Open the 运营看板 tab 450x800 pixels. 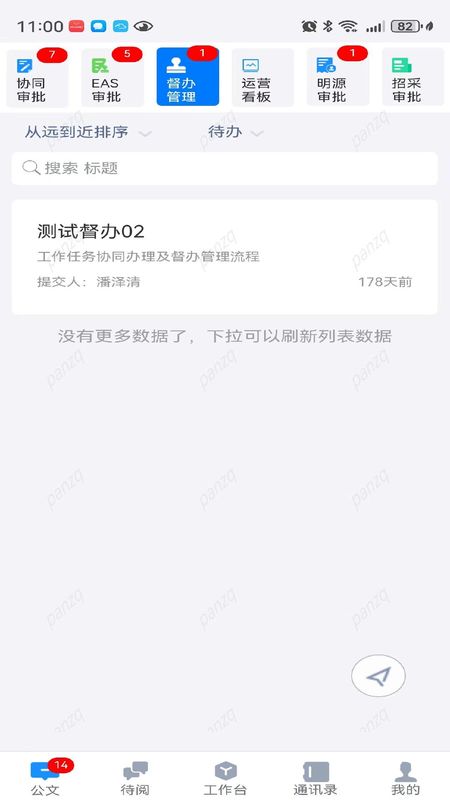[263, 78]
